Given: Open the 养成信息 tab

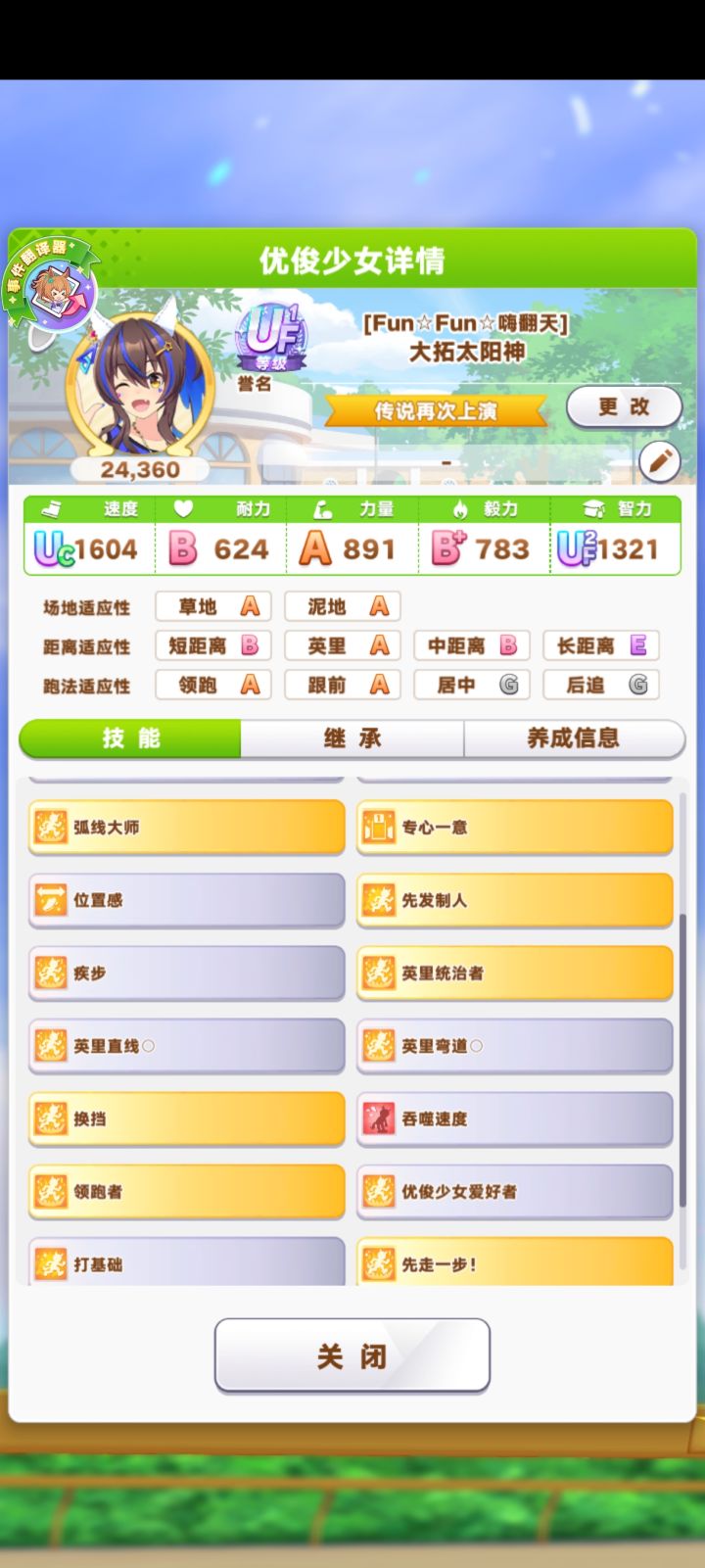Looking at the screenshot, I should [574, 739].
